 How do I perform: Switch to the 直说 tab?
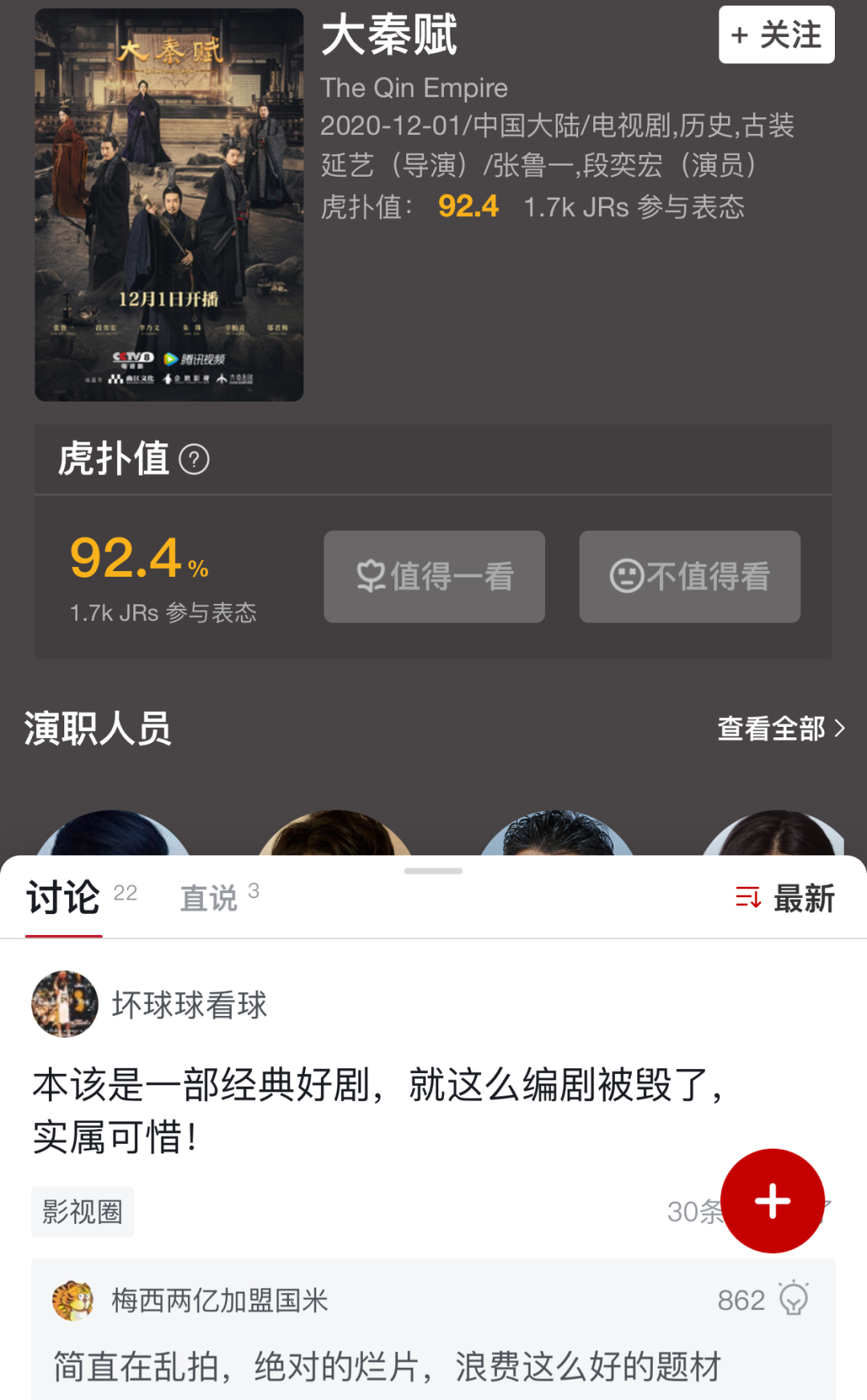click(x=210, y=897)
